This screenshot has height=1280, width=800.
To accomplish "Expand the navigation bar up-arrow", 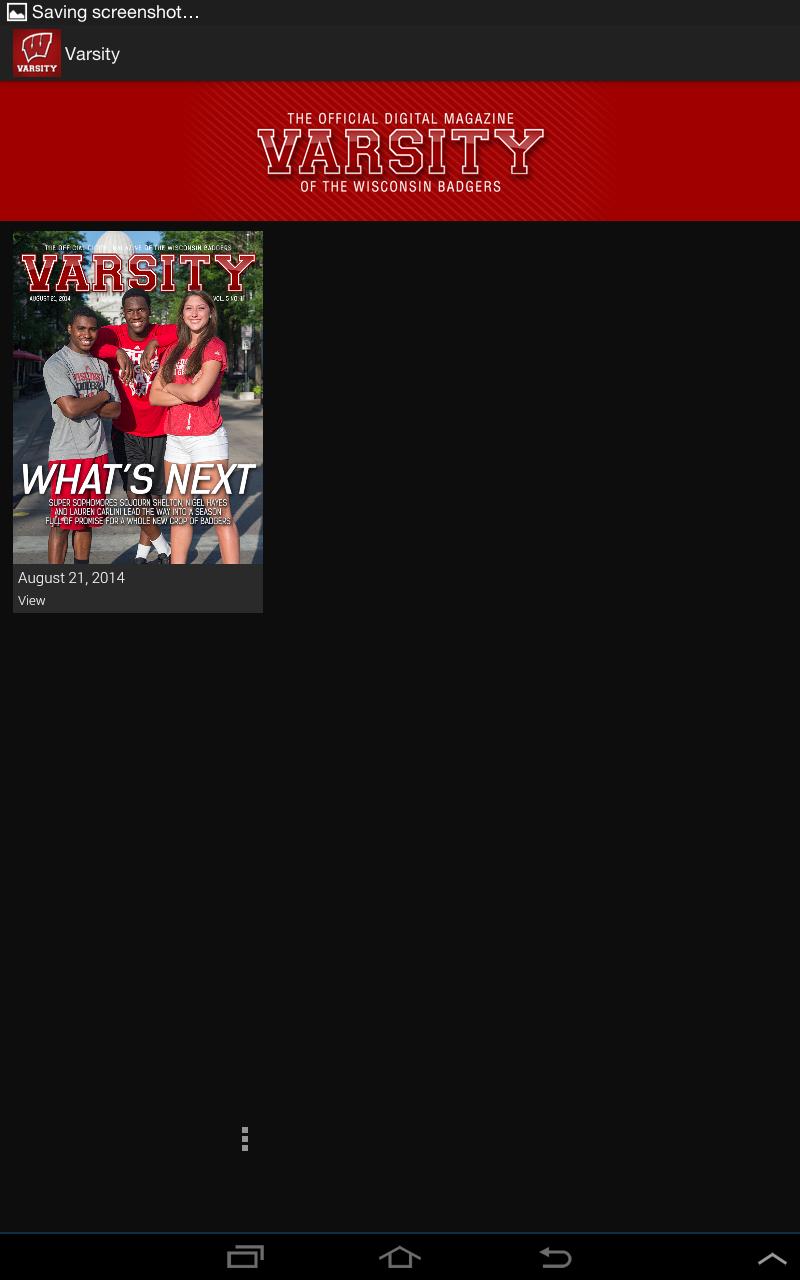I will point(772,1258).
